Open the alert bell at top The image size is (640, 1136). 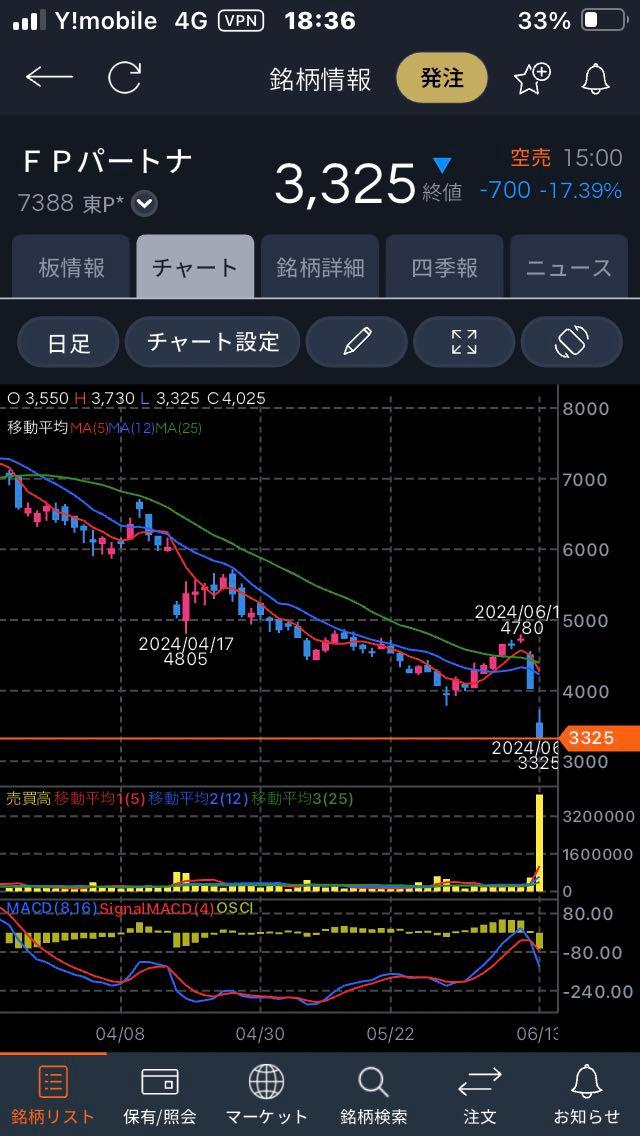[596, 78]
